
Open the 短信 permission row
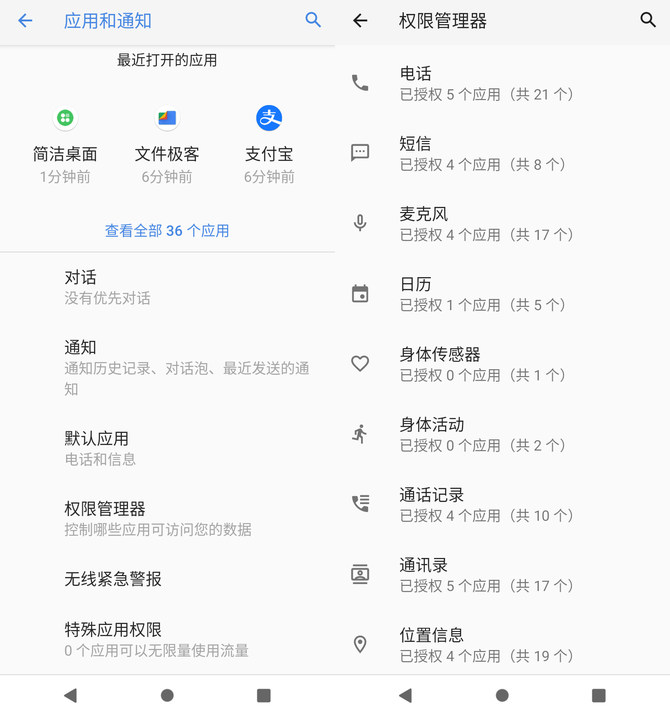(x=502, y=153)
